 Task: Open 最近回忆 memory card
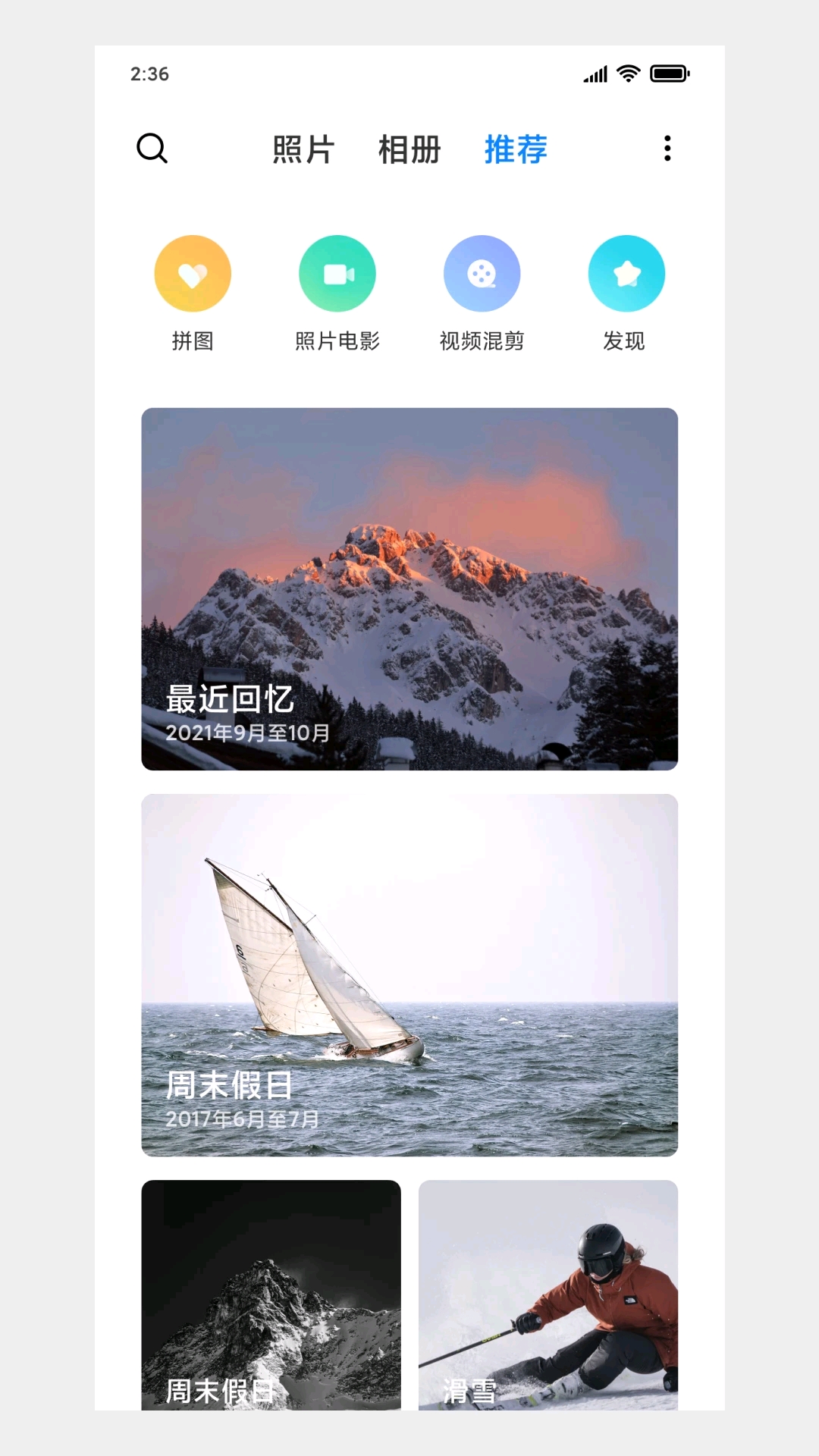point(409,588)
